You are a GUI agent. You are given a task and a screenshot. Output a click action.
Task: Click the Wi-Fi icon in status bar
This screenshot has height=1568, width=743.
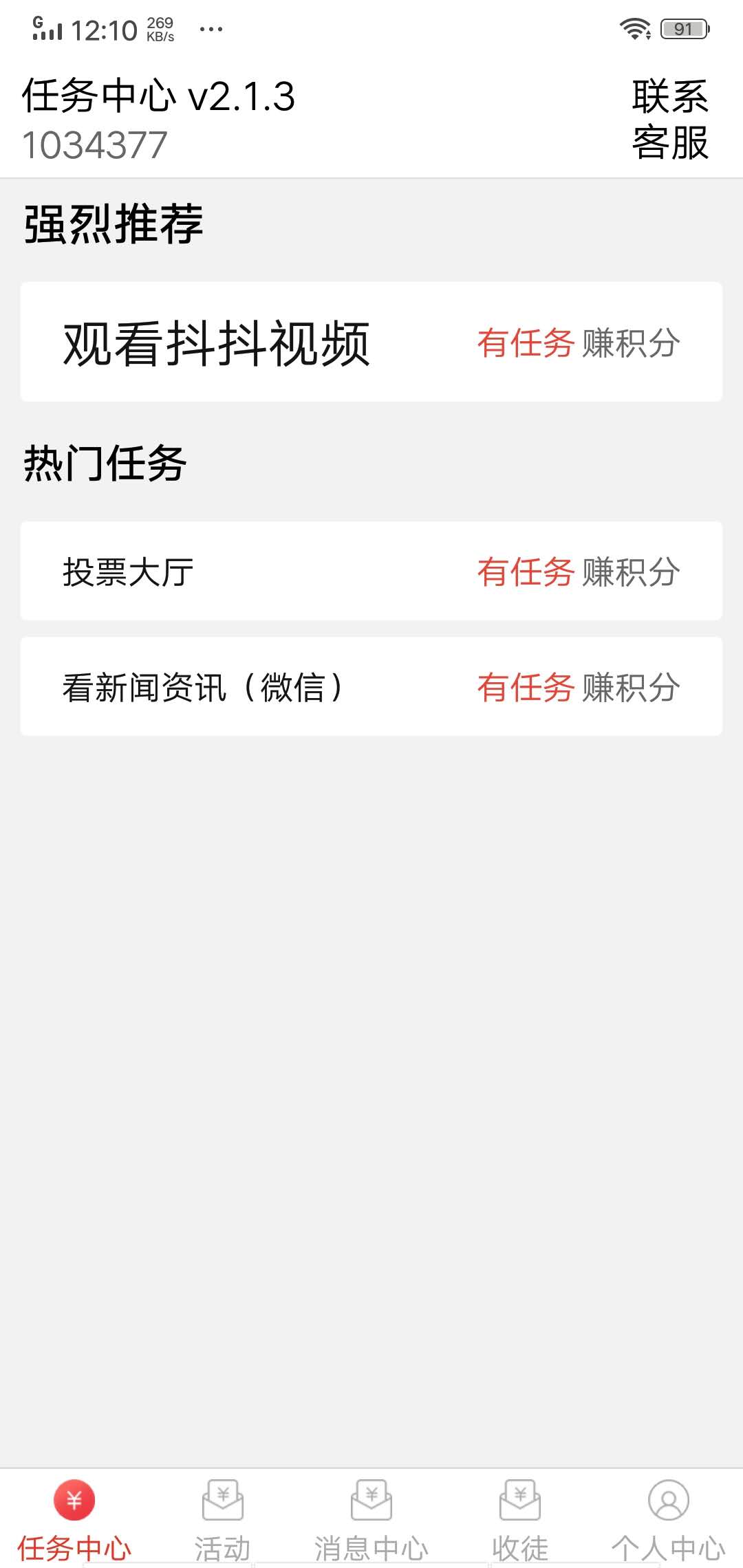(x=635, y=28)
